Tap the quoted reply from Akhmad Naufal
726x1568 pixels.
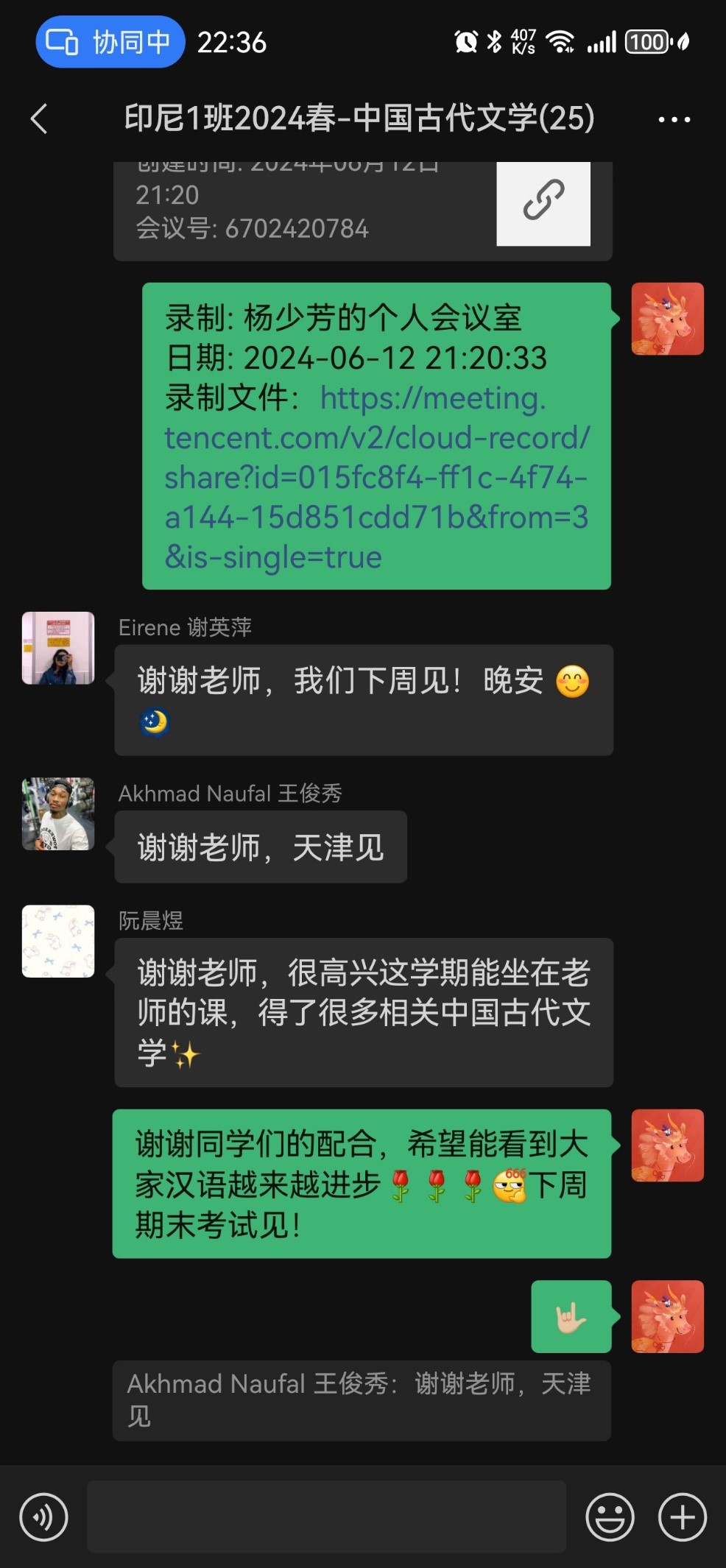(361, 1400)
